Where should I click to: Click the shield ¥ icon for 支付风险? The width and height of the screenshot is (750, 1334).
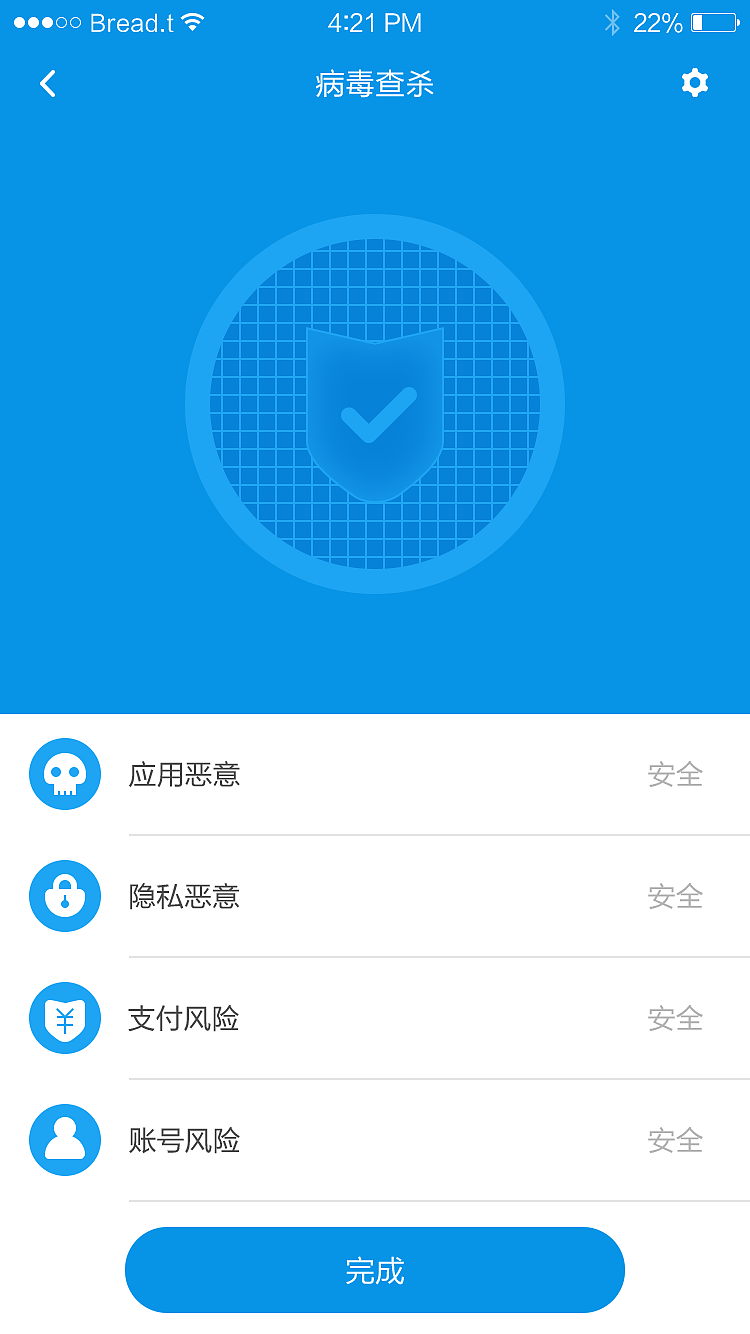pyautogui.click(x=64, y=1018)
